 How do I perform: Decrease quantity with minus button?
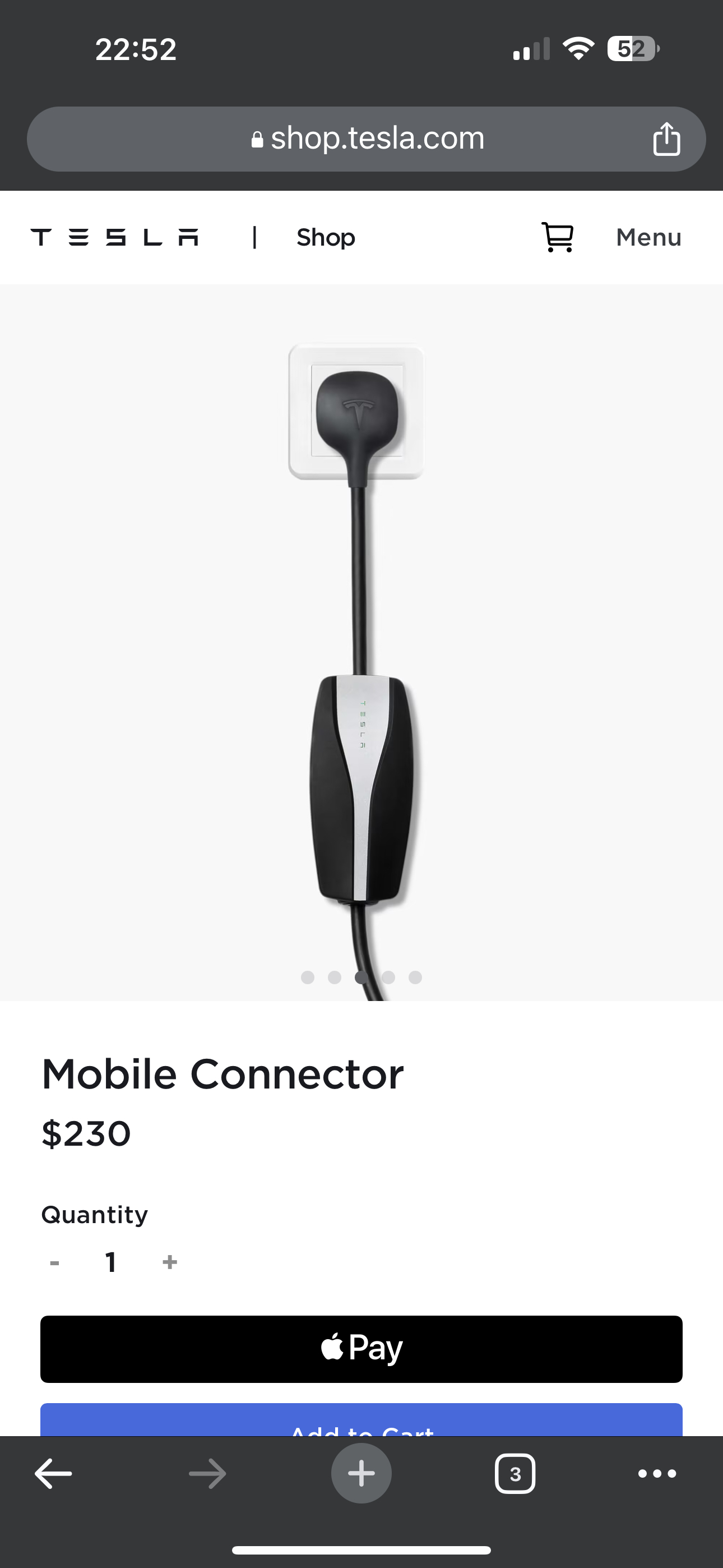(55, 1262)
